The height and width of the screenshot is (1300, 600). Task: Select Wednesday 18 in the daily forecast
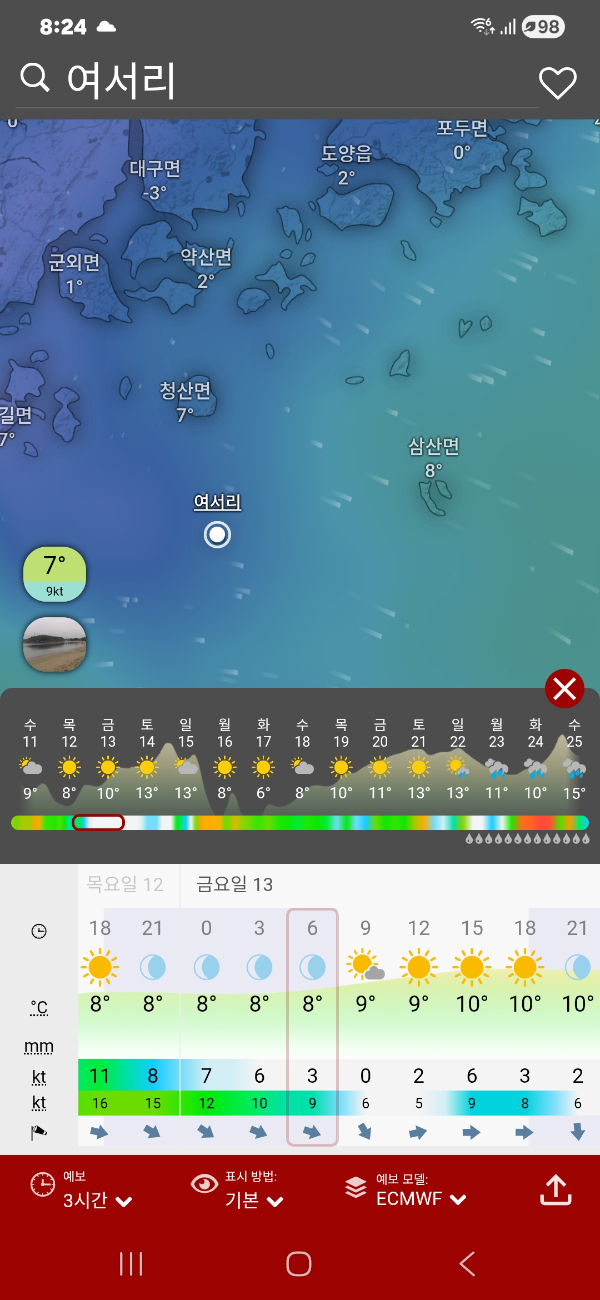pos(302,758)
